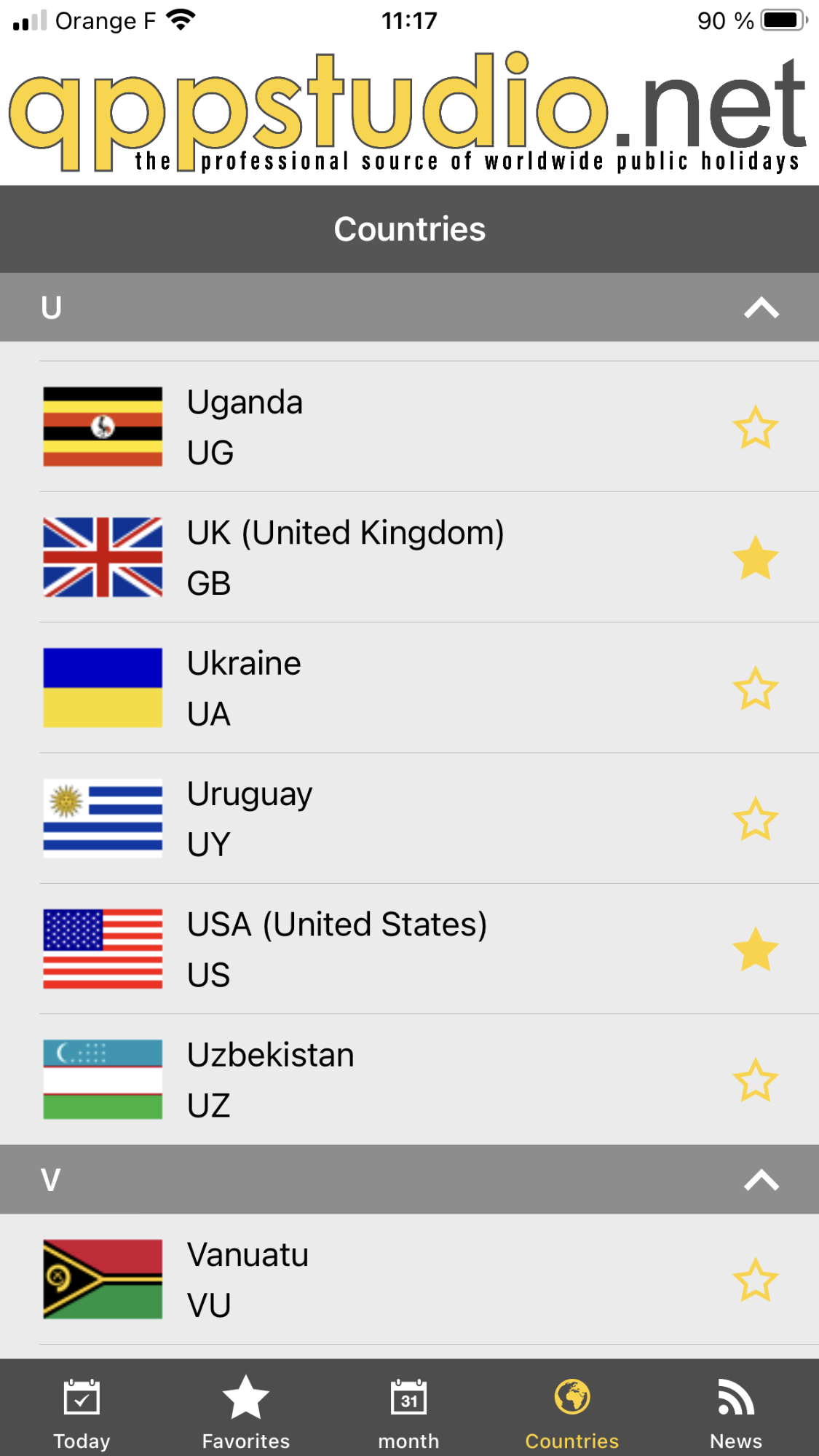
Task: Add Uganda to favorites with star
Action: point(756,427)
